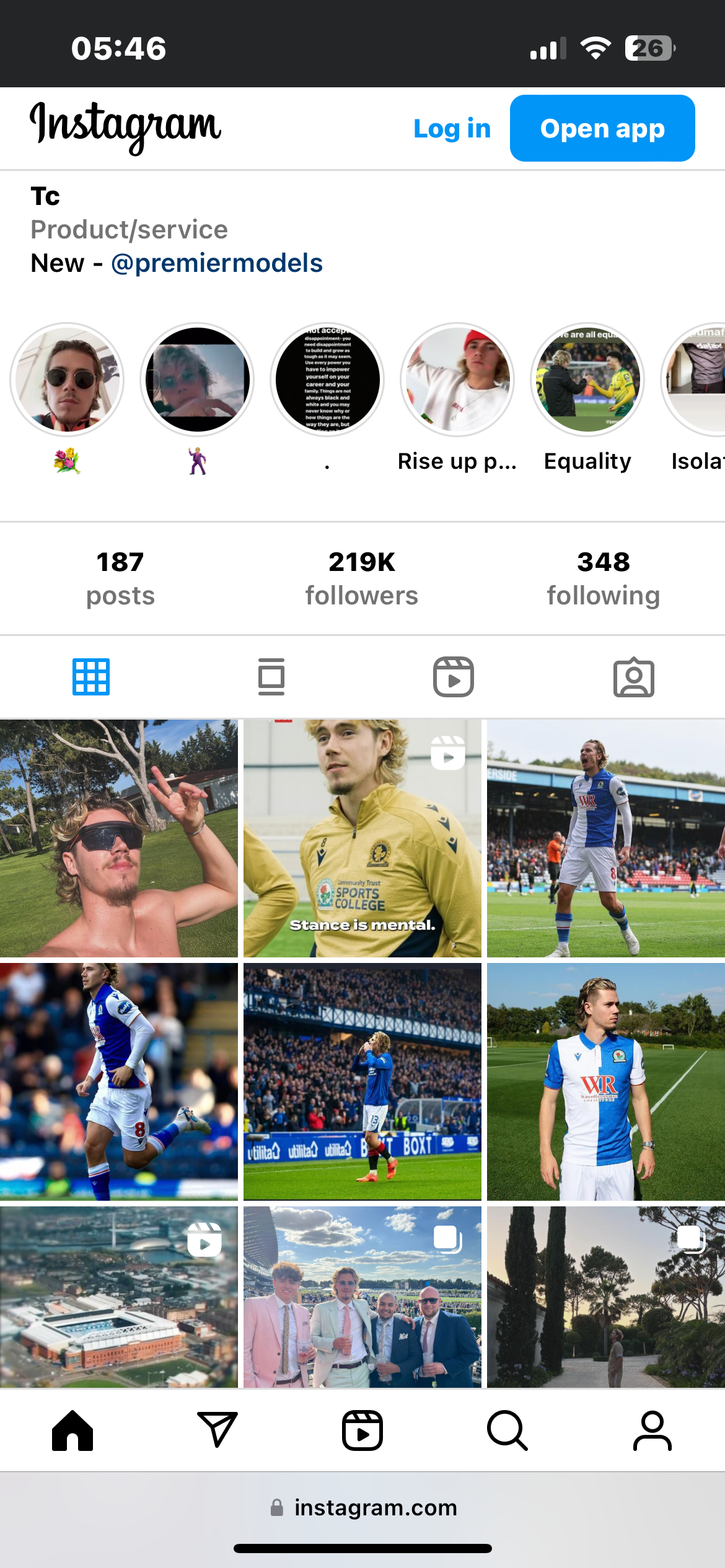Open the account profile icon in bottom bar
725x1568 pixels.
tap(652, 1431)
